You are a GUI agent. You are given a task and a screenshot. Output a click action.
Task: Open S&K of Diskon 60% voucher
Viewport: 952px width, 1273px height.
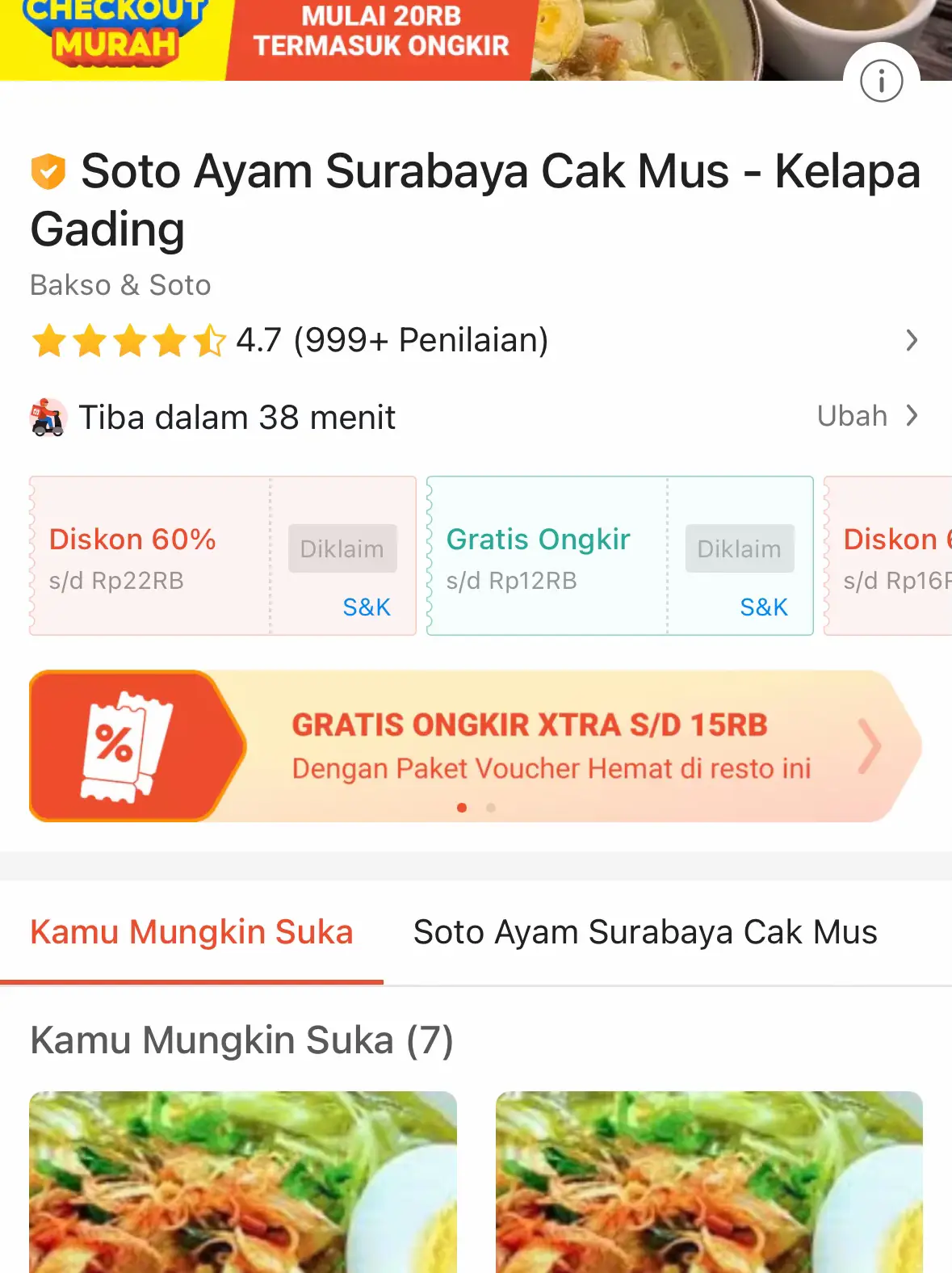pos(366,607)
